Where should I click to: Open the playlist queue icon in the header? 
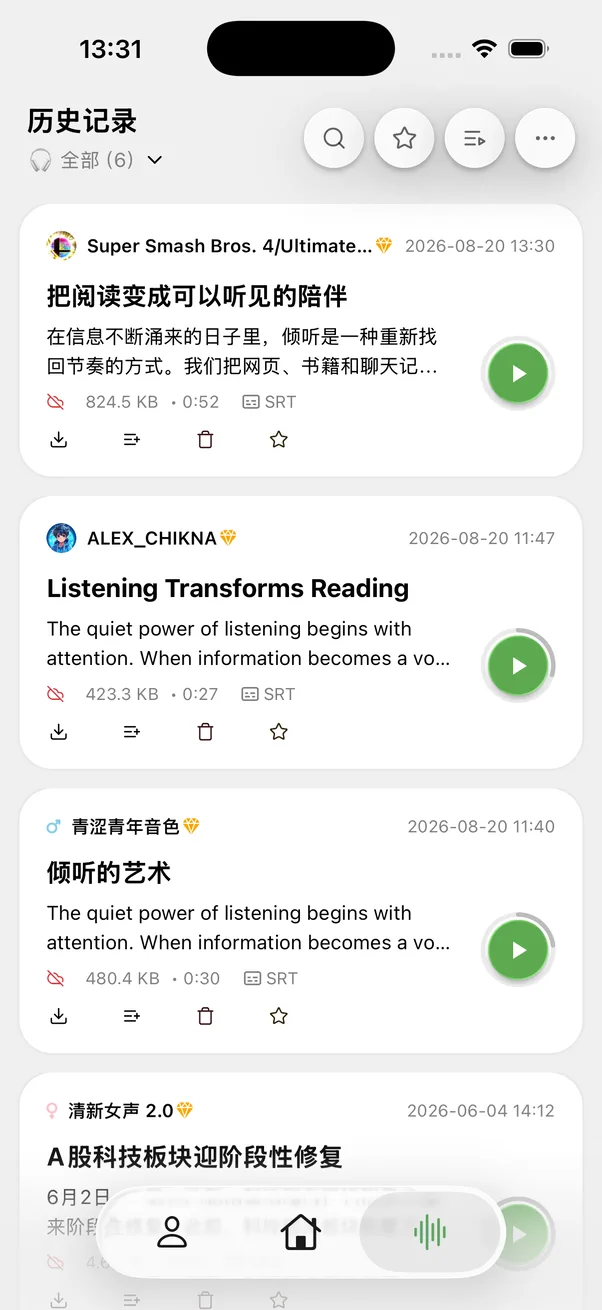pyautogui.click(x=474, y=138)
